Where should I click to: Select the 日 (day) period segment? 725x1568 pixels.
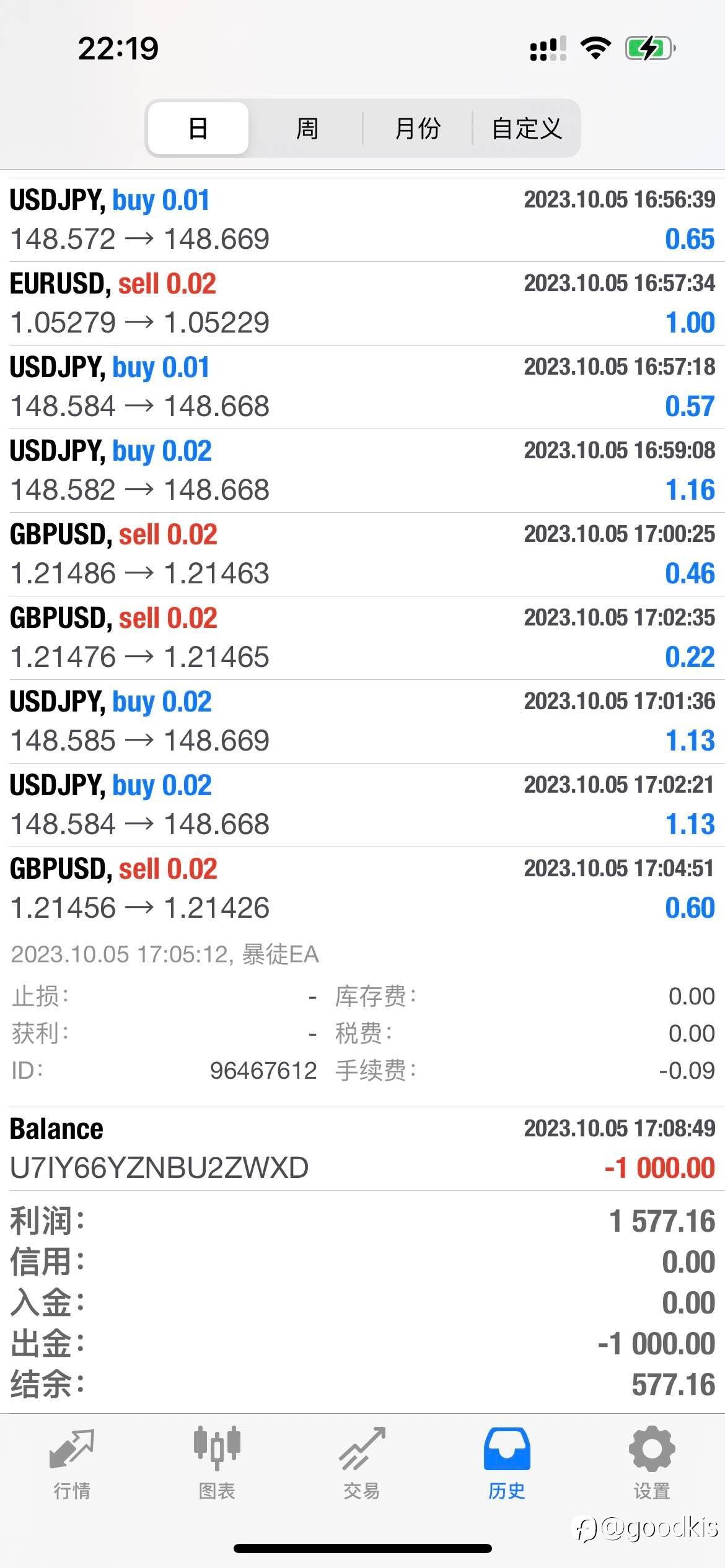(198, 128)
